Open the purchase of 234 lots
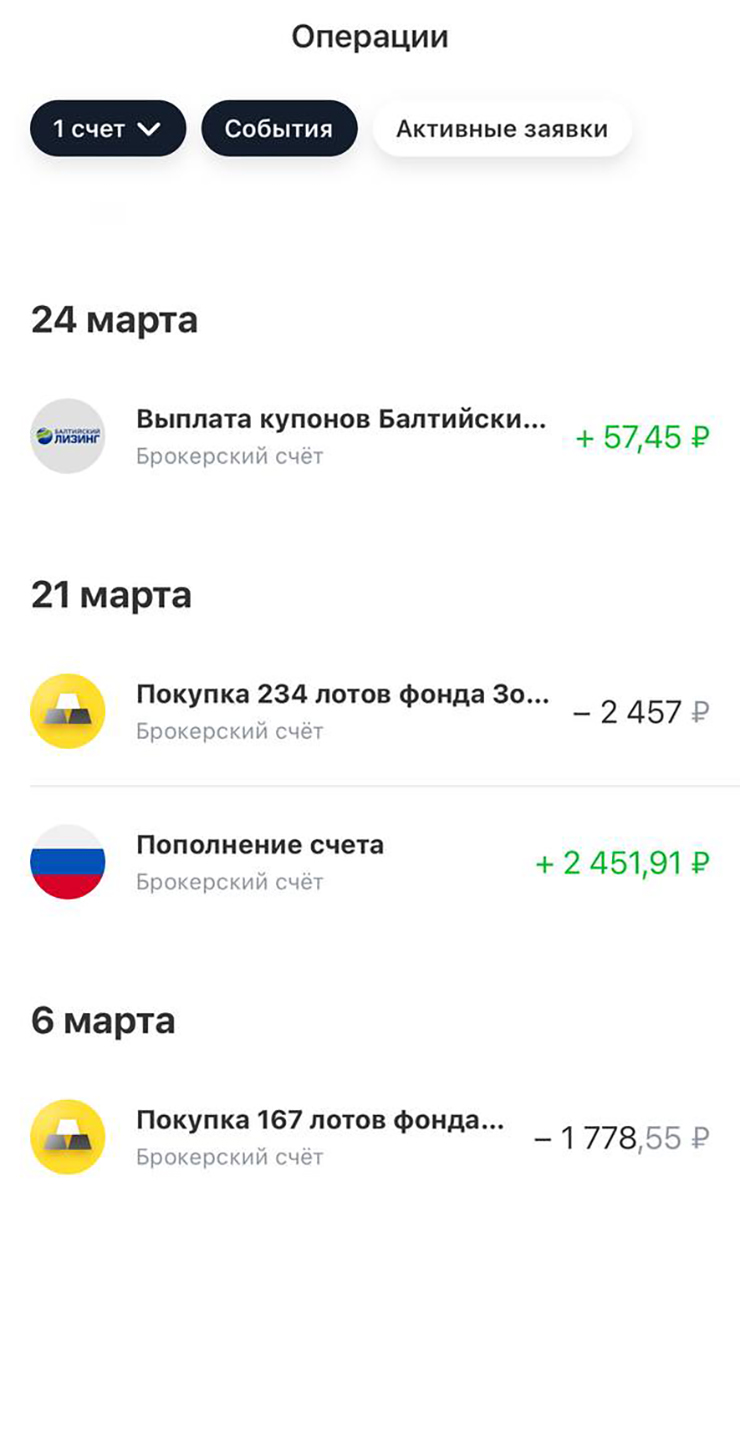 point(370,712)
